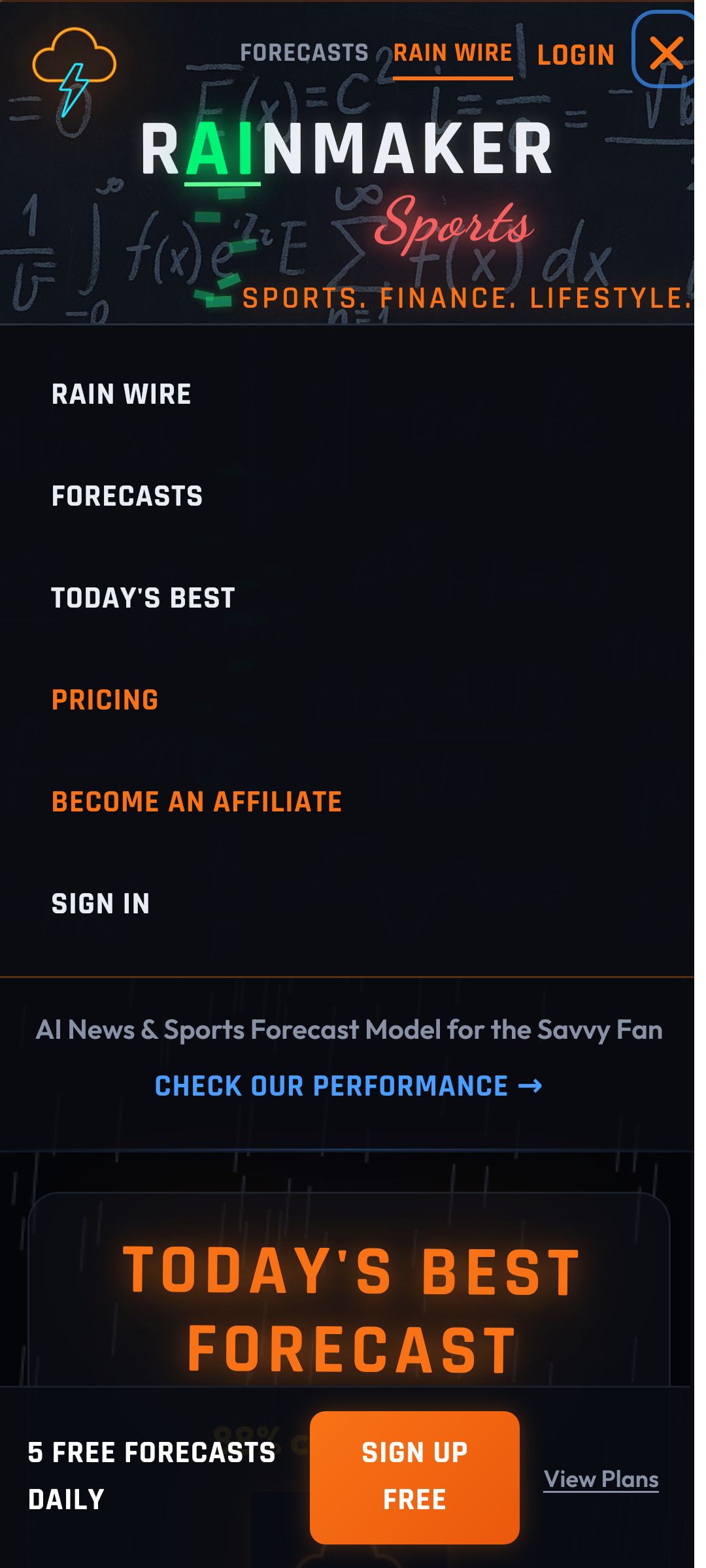Tap the Login link in the header

click(x=575, y=55)
